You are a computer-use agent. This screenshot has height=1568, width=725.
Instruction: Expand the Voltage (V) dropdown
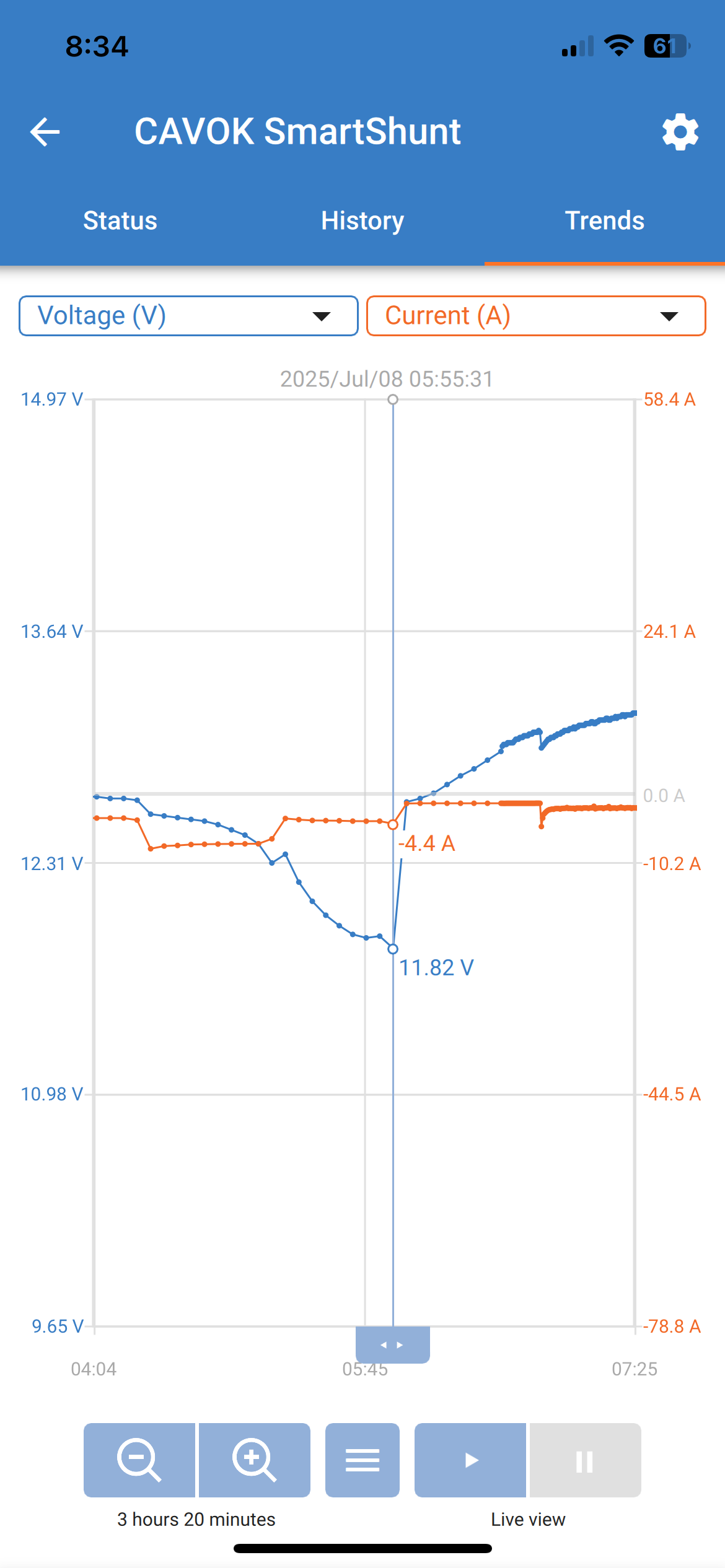click(x=188, y=316)
